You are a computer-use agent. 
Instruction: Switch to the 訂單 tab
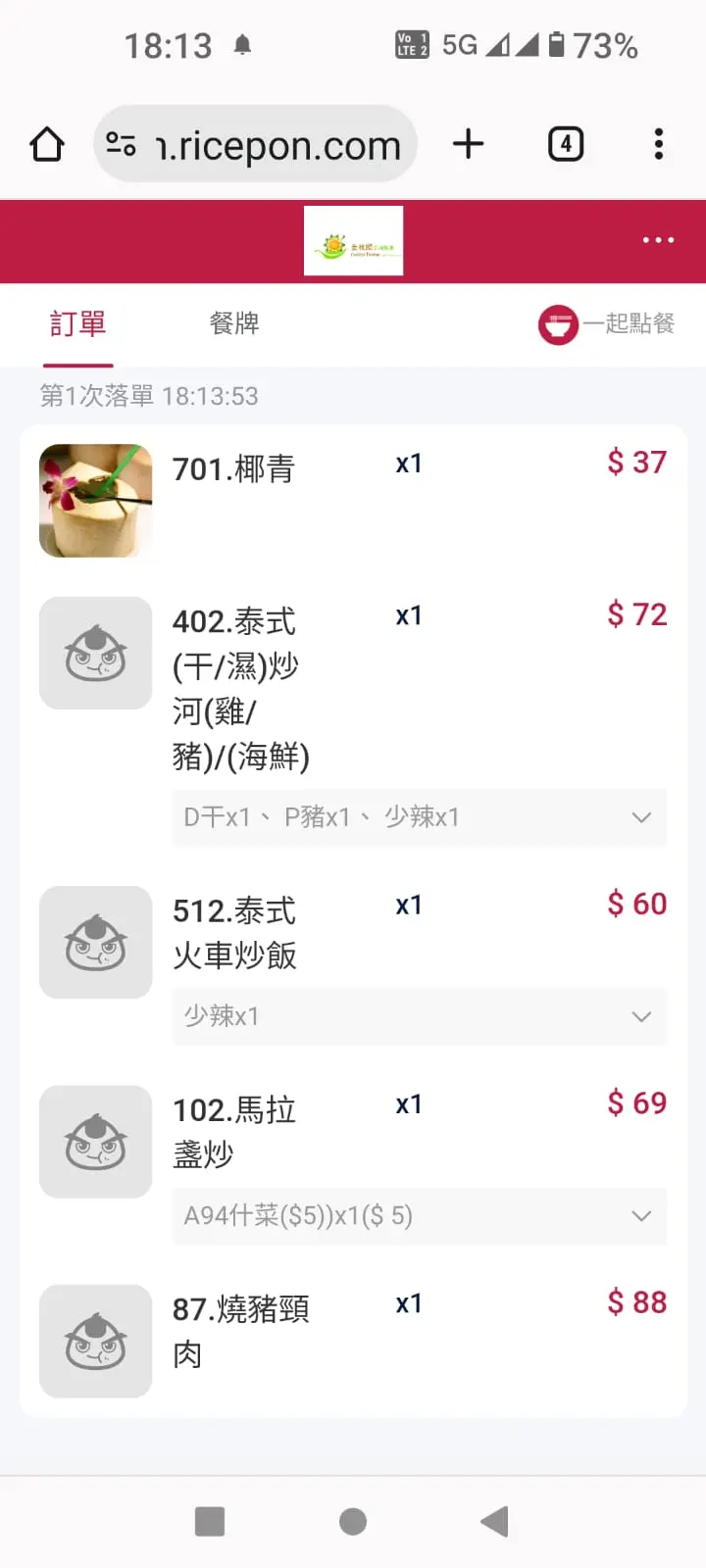pyautogui.click(x=77, y=323)
